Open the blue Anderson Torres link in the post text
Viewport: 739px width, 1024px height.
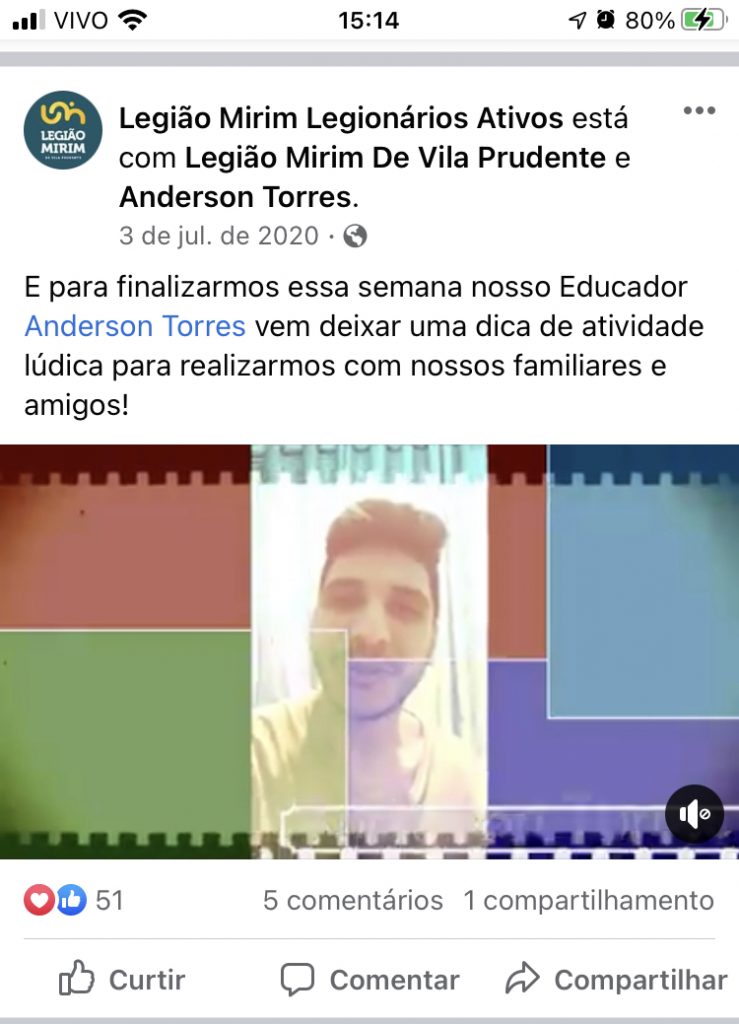[x=135, y=326]
